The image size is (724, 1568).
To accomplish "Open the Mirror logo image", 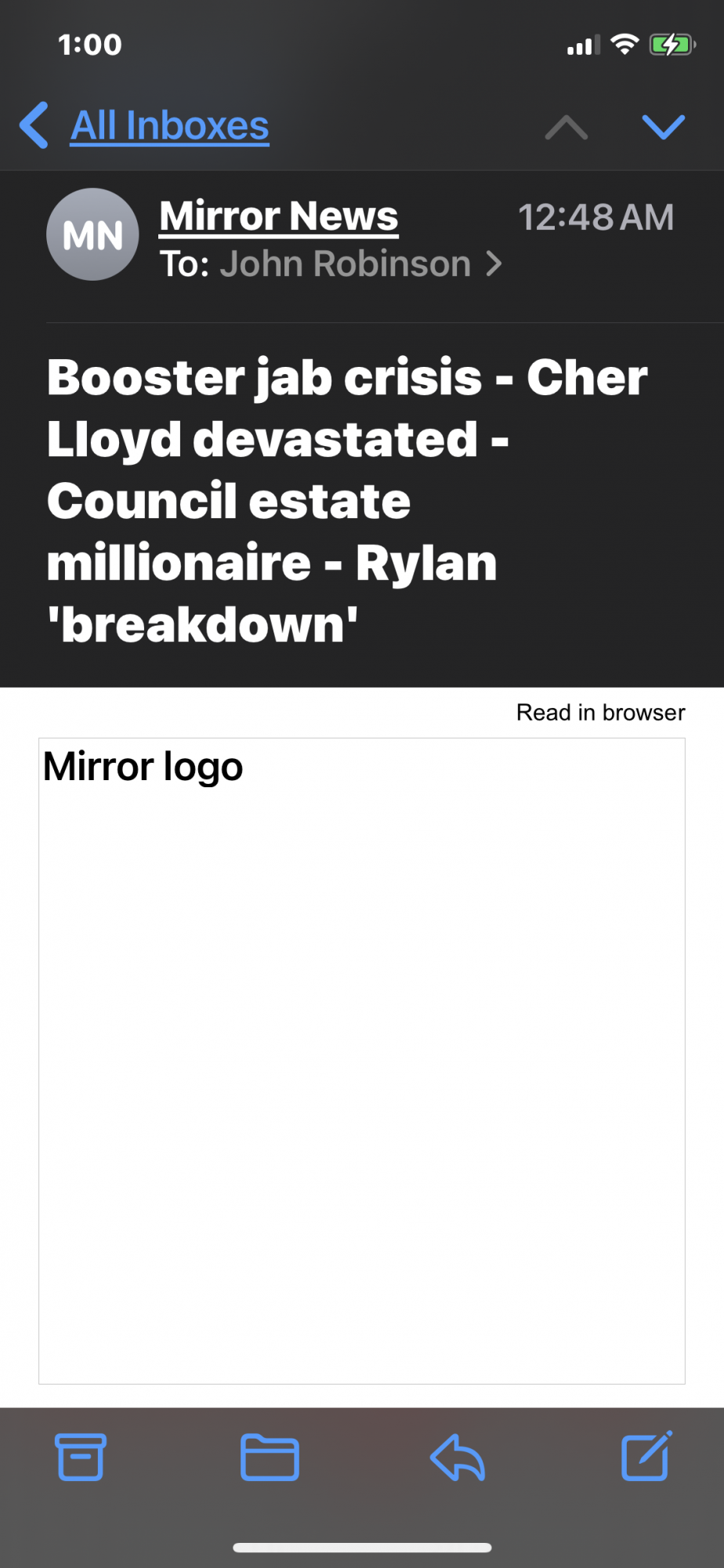I will (x=362, y=1060).
